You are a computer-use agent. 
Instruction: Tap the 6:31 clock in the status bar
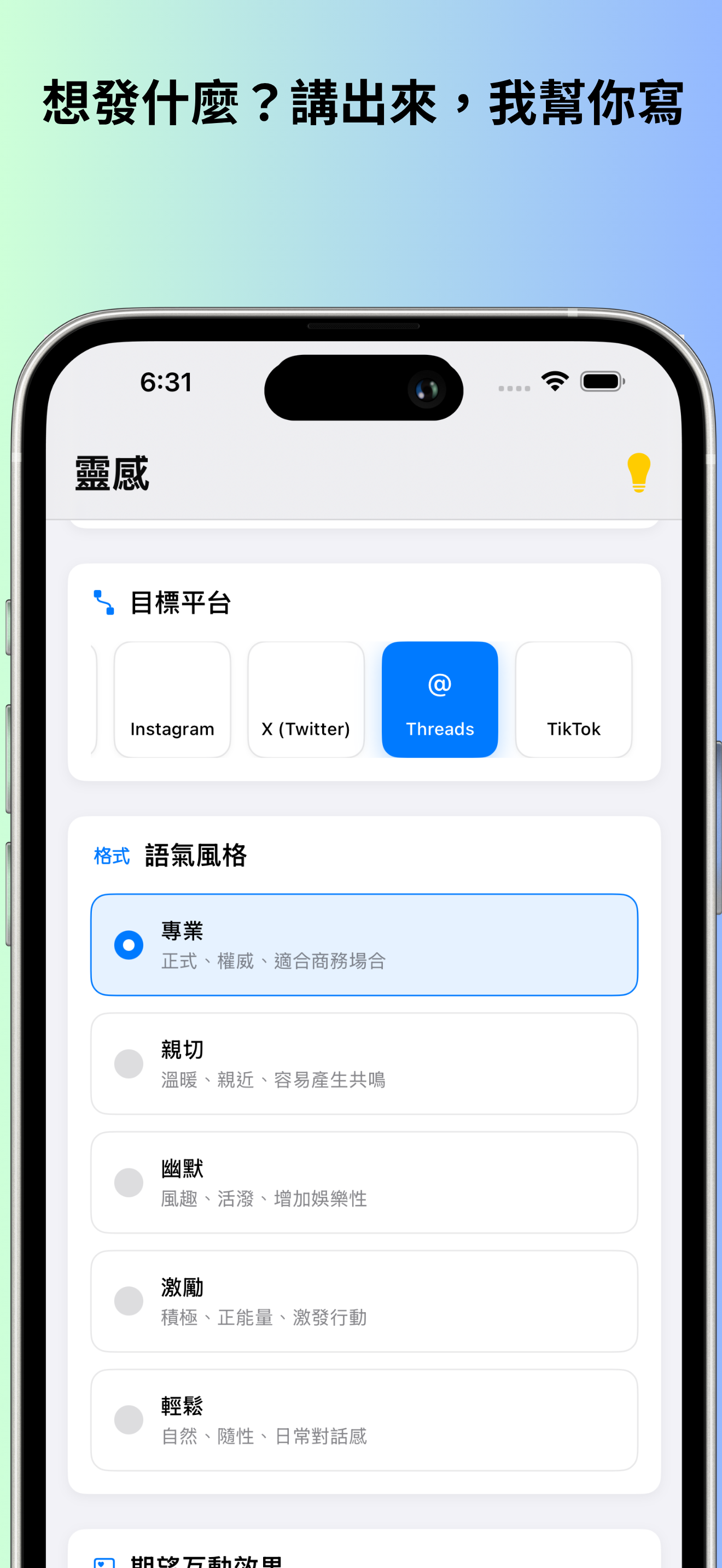coord(166,382)
